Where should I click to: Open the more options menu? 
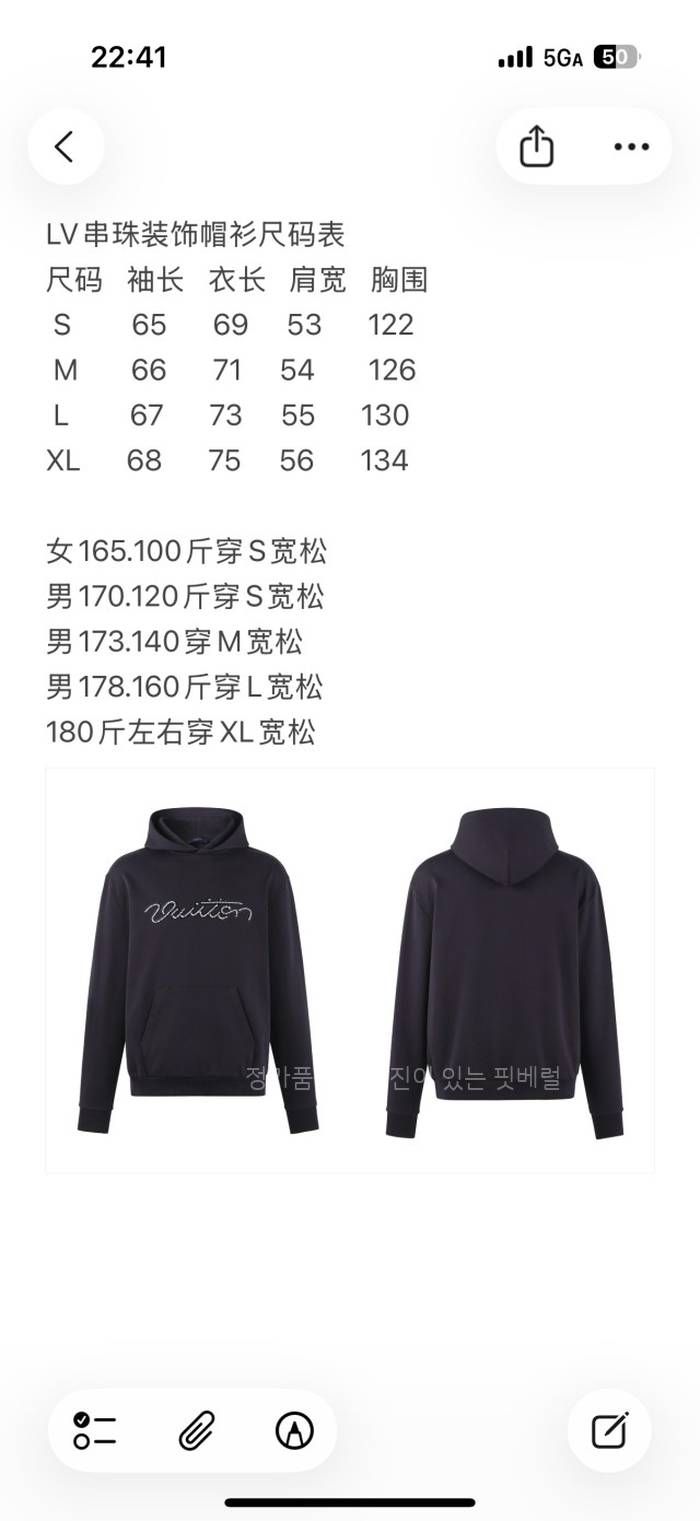coord(631,147)
